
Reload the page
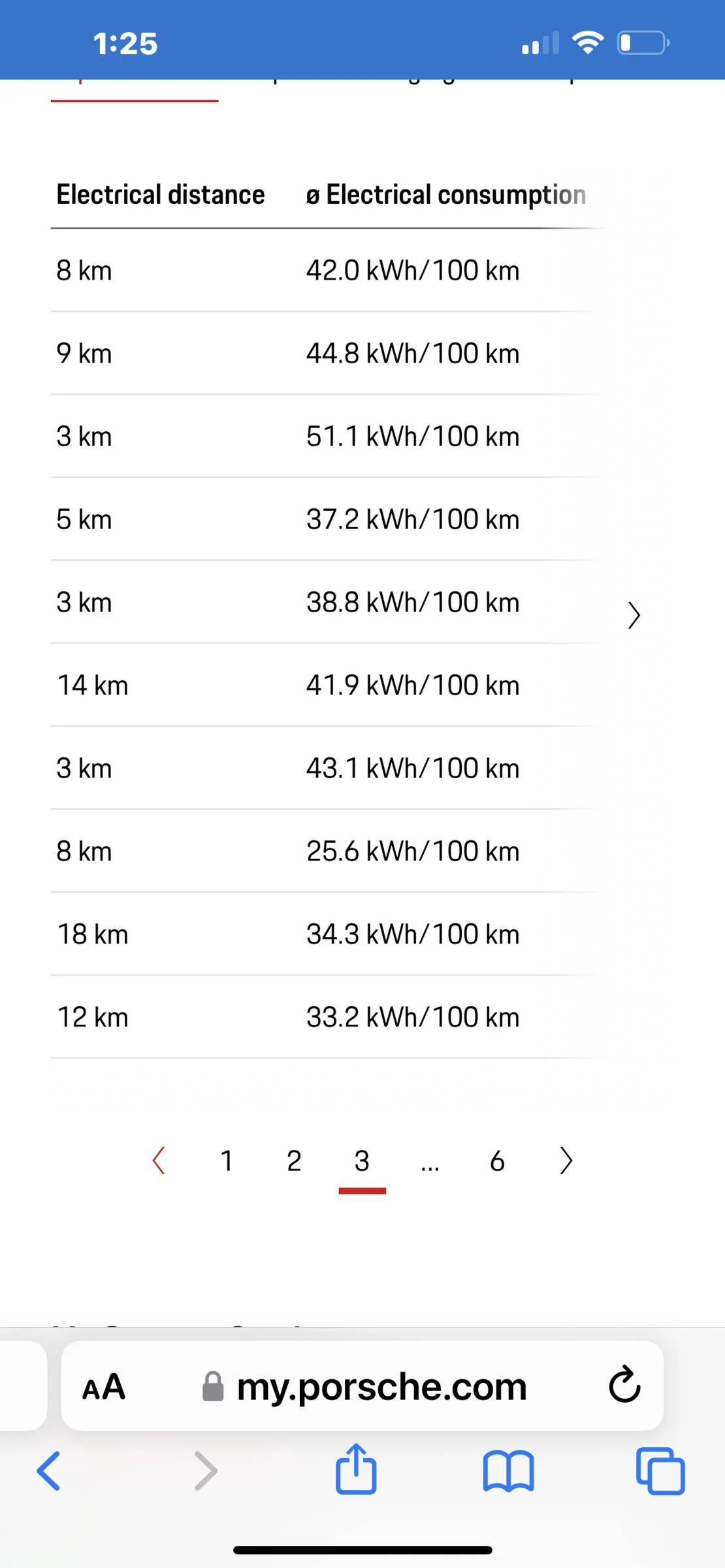[x=624, y=1384]
